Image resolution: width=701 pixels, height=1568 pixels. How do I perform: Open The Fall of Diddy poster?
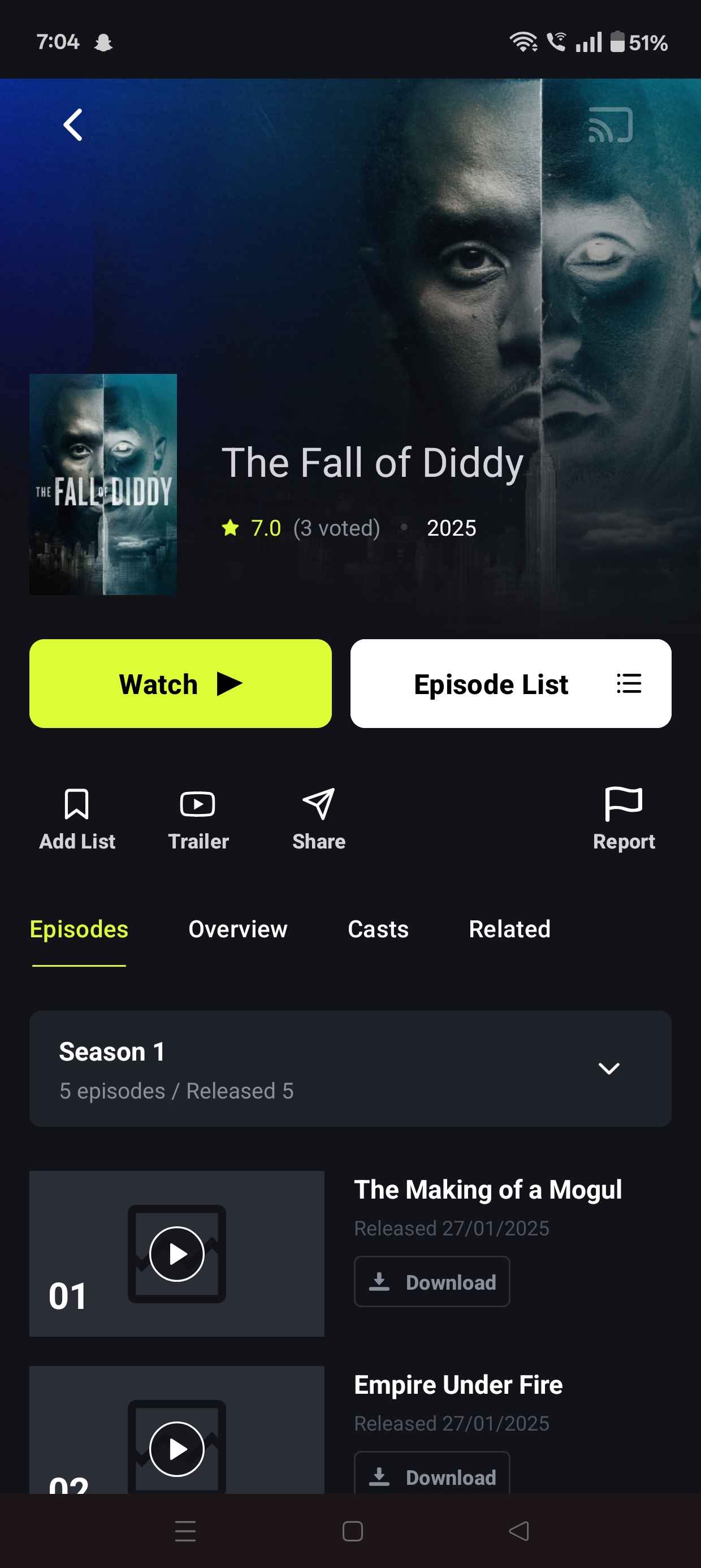click(x=103, y=484)
